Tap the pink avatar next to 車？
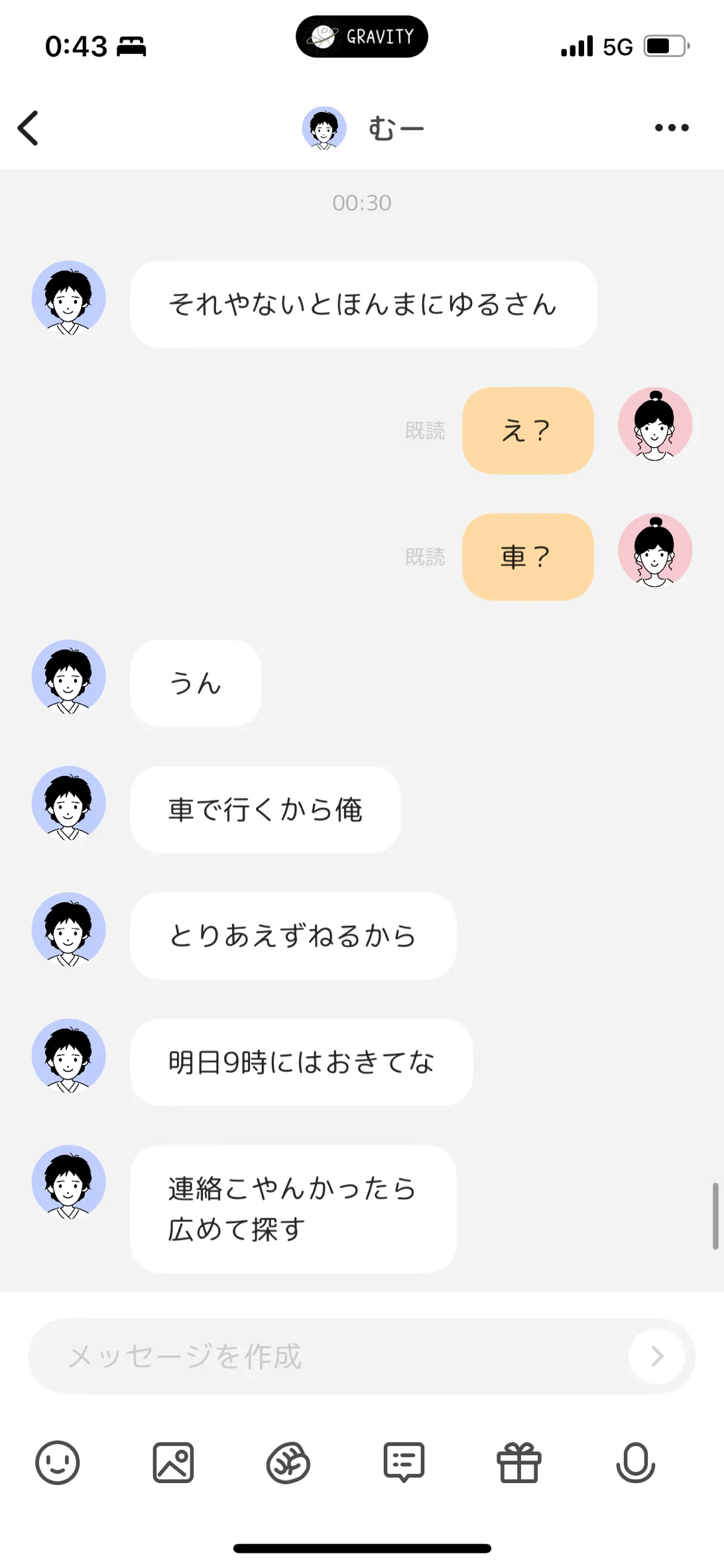 pos(655,551)
